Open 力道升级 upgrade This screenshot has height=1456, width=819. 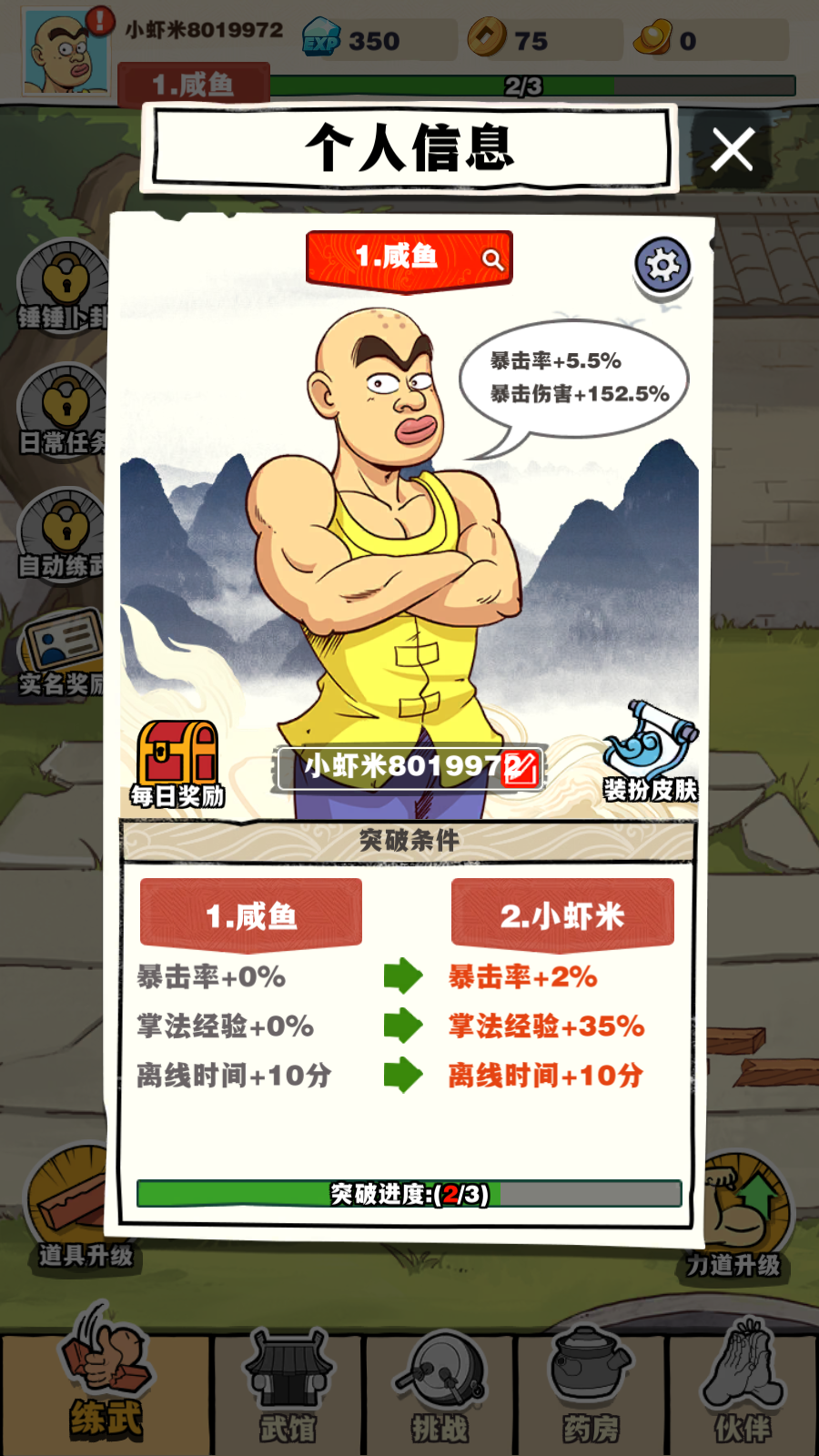(737, 1215)
